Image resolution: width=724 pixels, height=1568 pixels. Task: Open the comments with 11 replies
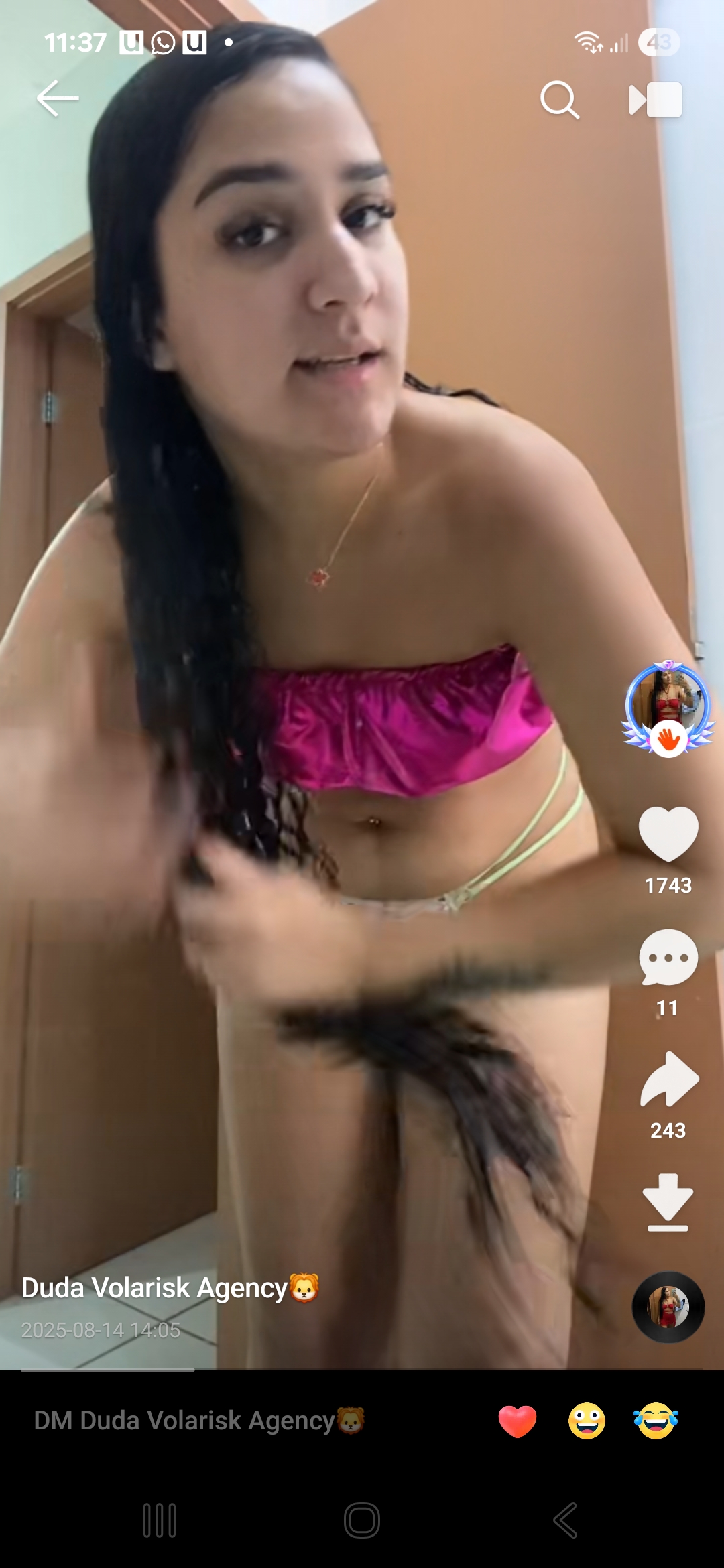[x=668, y=958]
